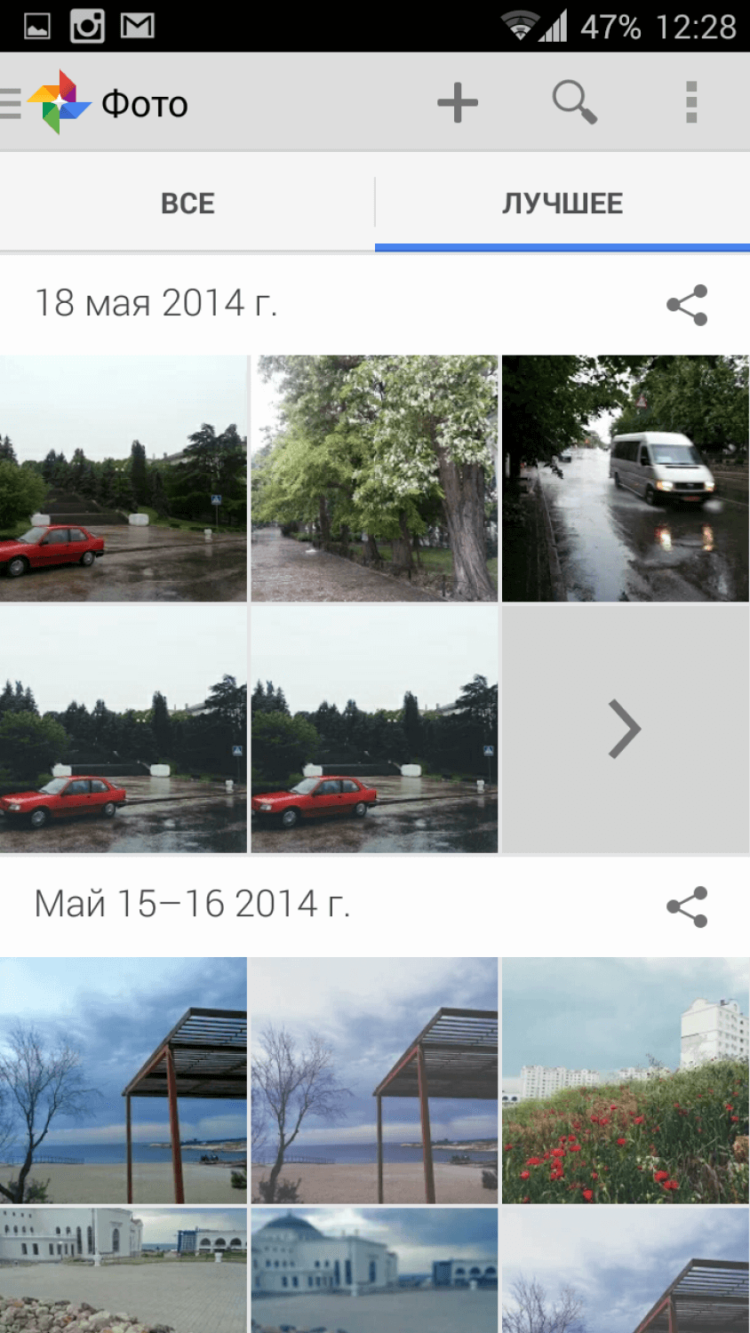Open the overflow menu with three dots

click(x=690, y=103)
